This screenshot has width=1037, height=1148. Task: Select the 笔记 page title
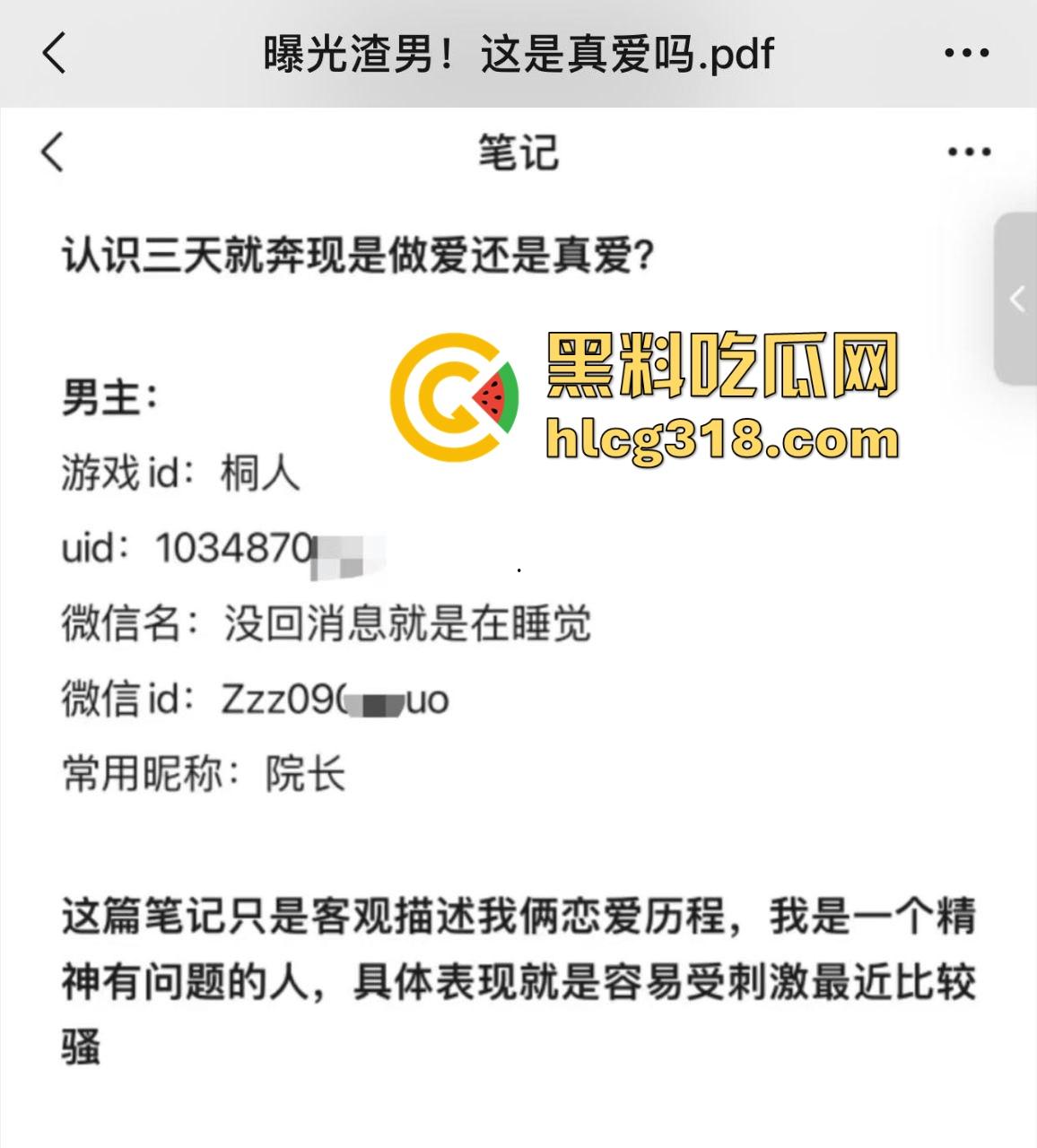tap(518, 151)
